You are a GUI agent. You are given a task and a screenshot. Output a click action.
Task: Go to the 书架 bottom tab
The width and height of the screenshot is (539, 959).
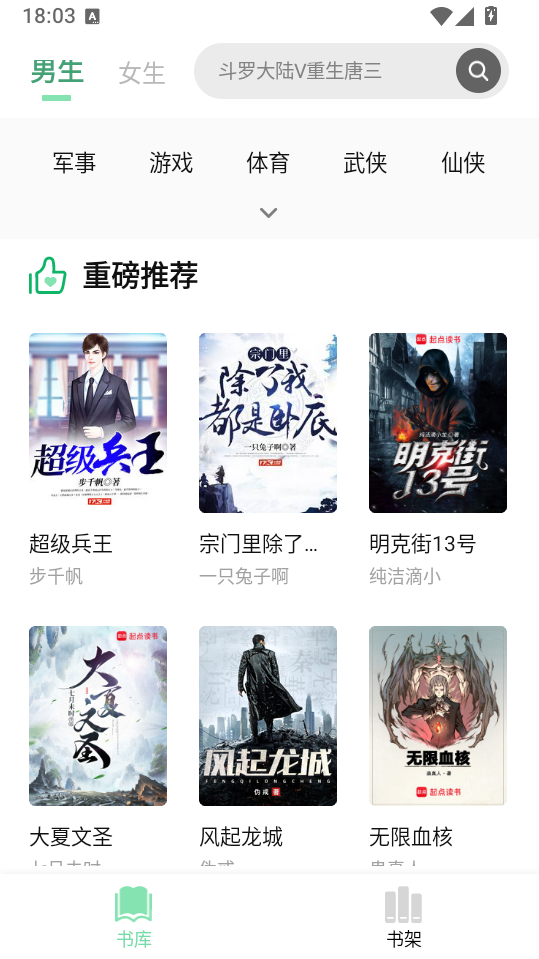pyautogui.click(x=404, y=917)
